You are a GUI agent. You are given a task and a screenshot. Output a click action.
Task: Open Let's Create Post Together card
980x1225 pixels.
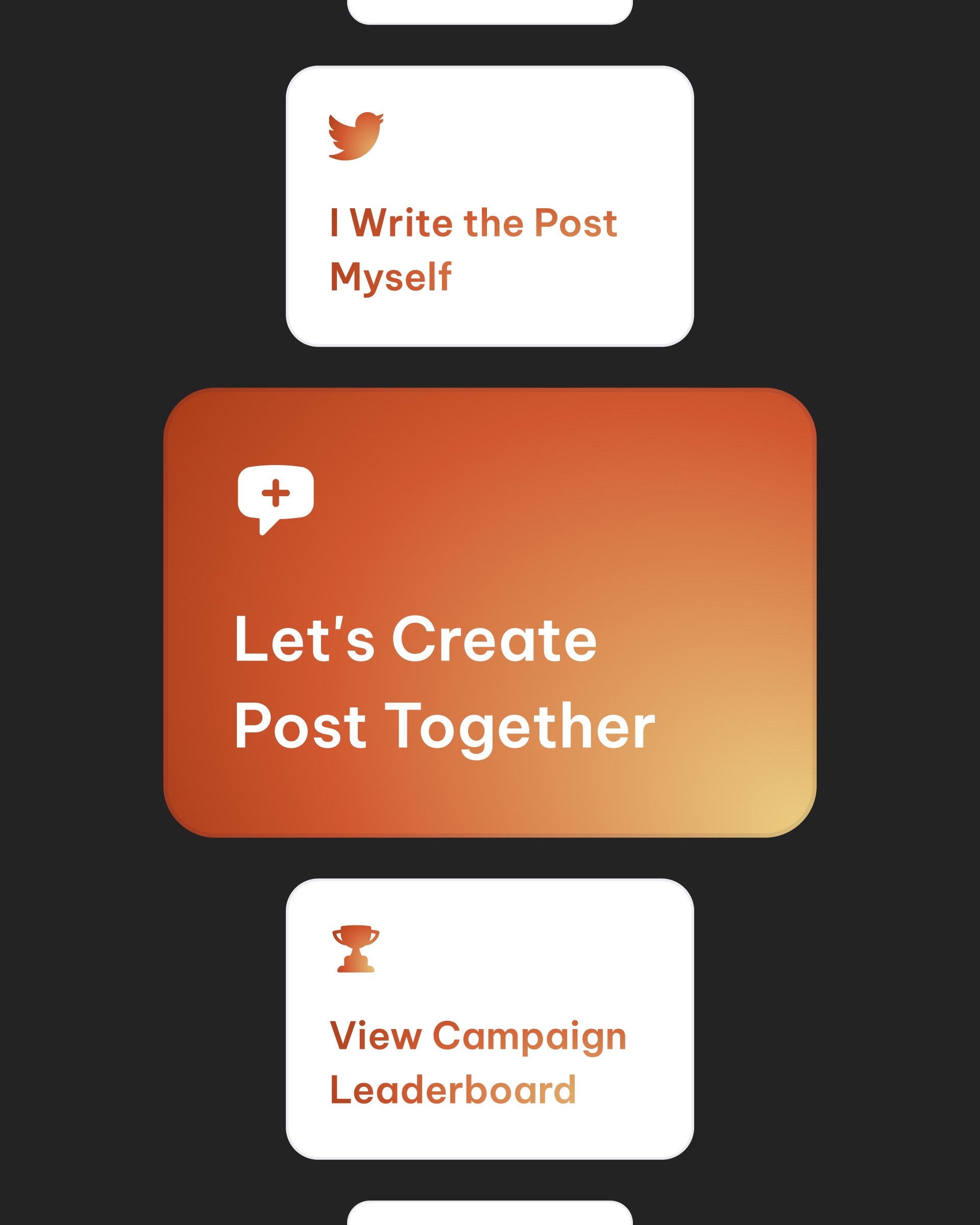coord(489,612)
